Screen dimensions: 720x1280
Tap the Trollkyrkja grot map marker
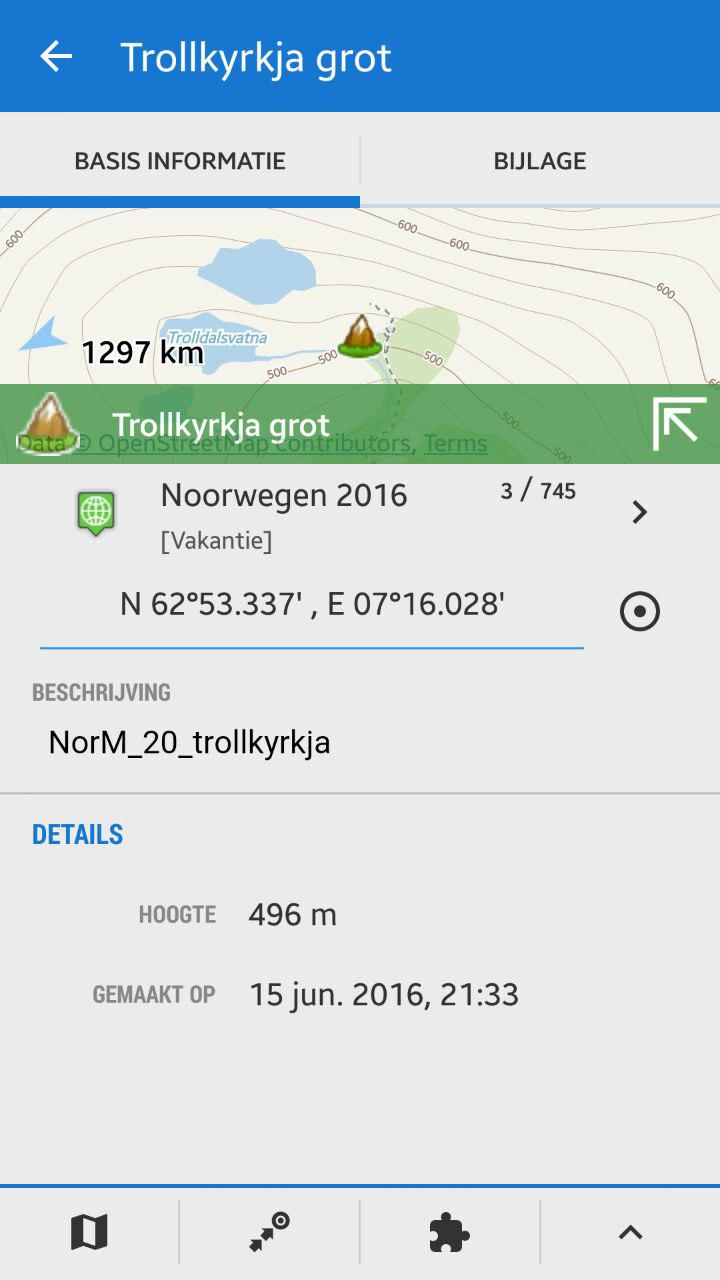pos(360,337)
